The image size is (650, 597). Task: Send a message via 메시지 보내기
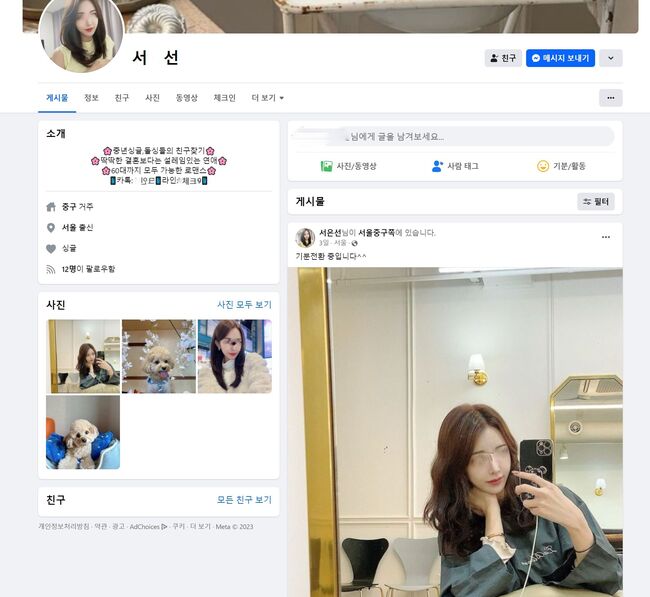coord(560,58)
